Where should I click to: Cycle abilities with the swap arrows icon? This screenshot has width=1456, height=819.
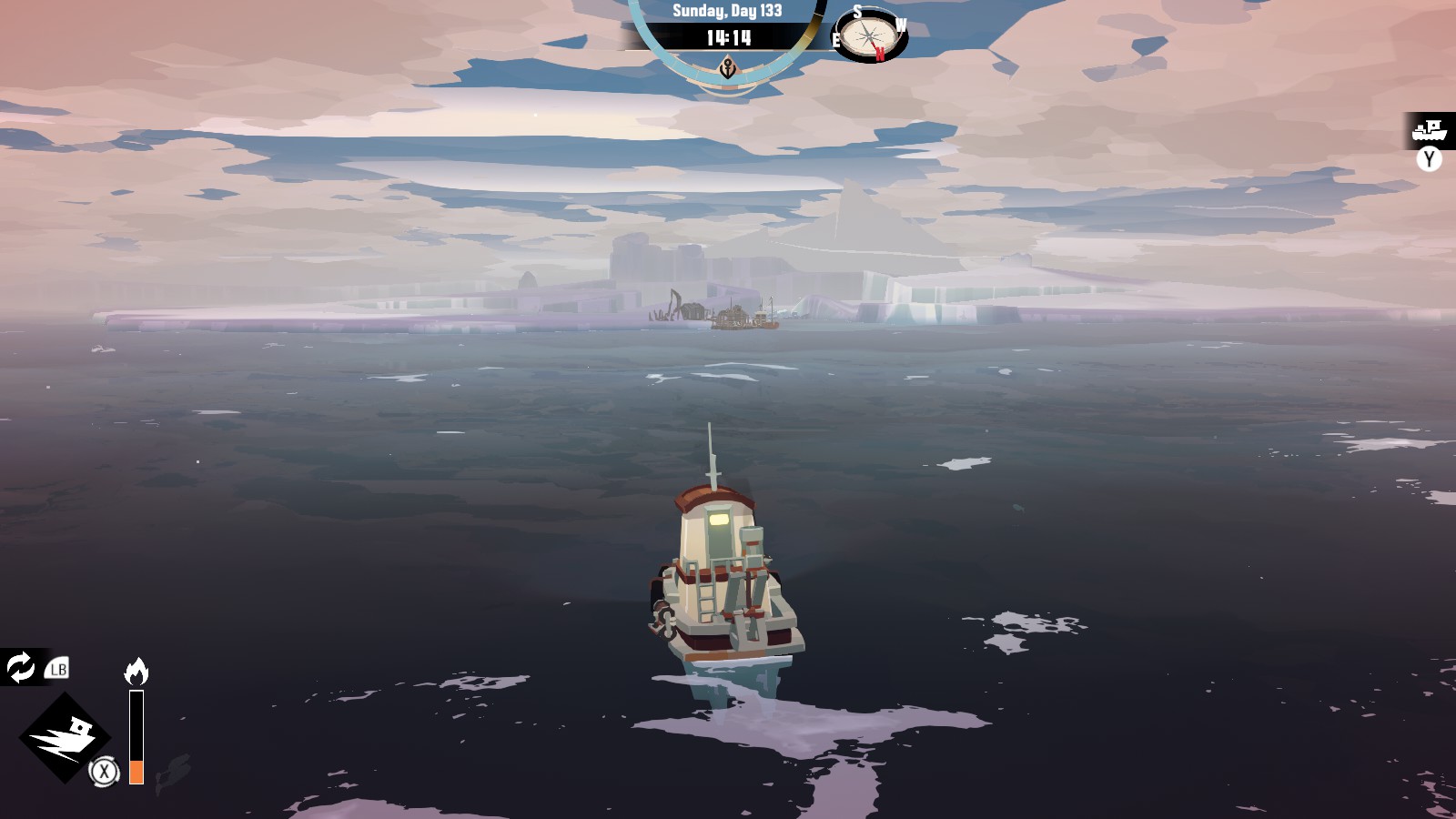pos(20,668)
